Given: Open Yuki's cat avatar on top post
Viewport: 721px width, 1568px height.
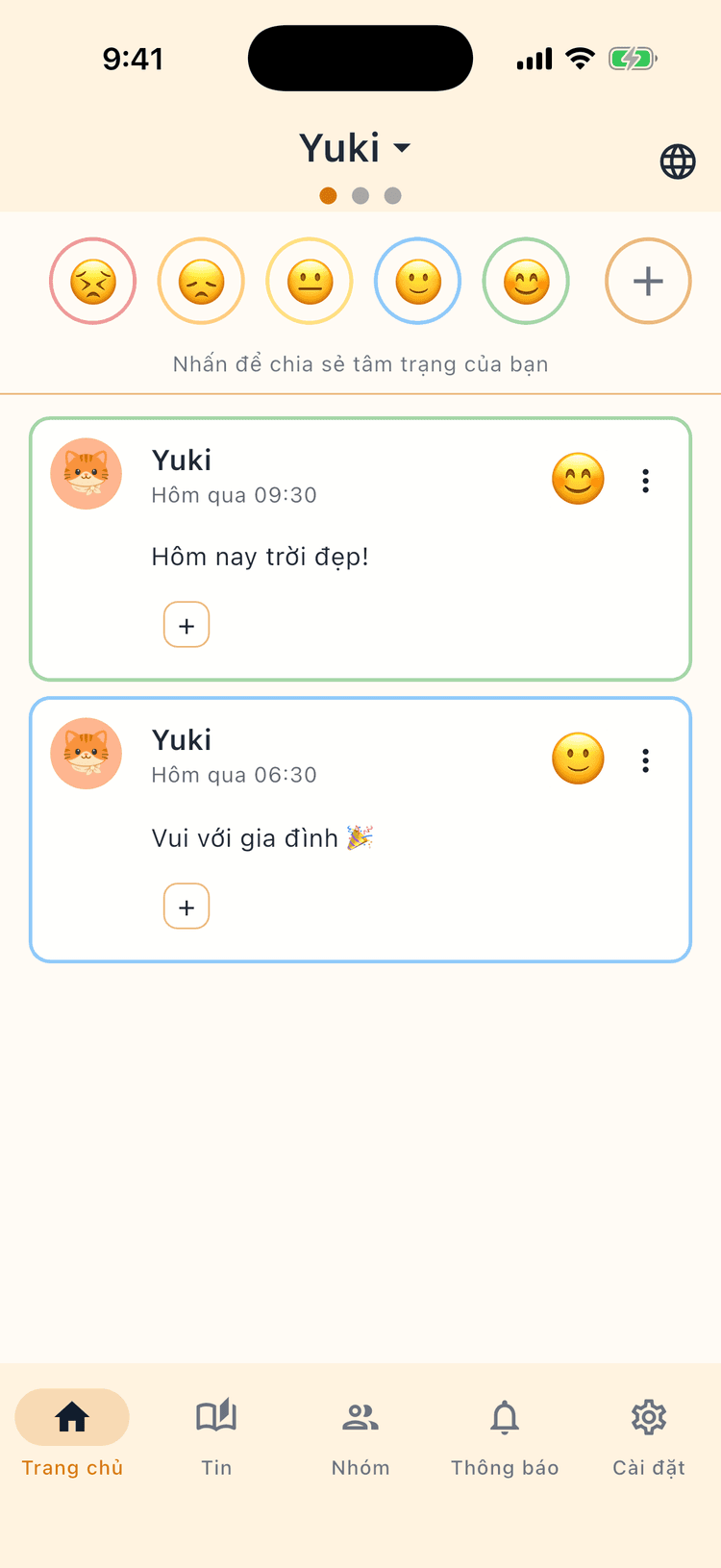Looking at the screenshot, I should pos(87,473).
